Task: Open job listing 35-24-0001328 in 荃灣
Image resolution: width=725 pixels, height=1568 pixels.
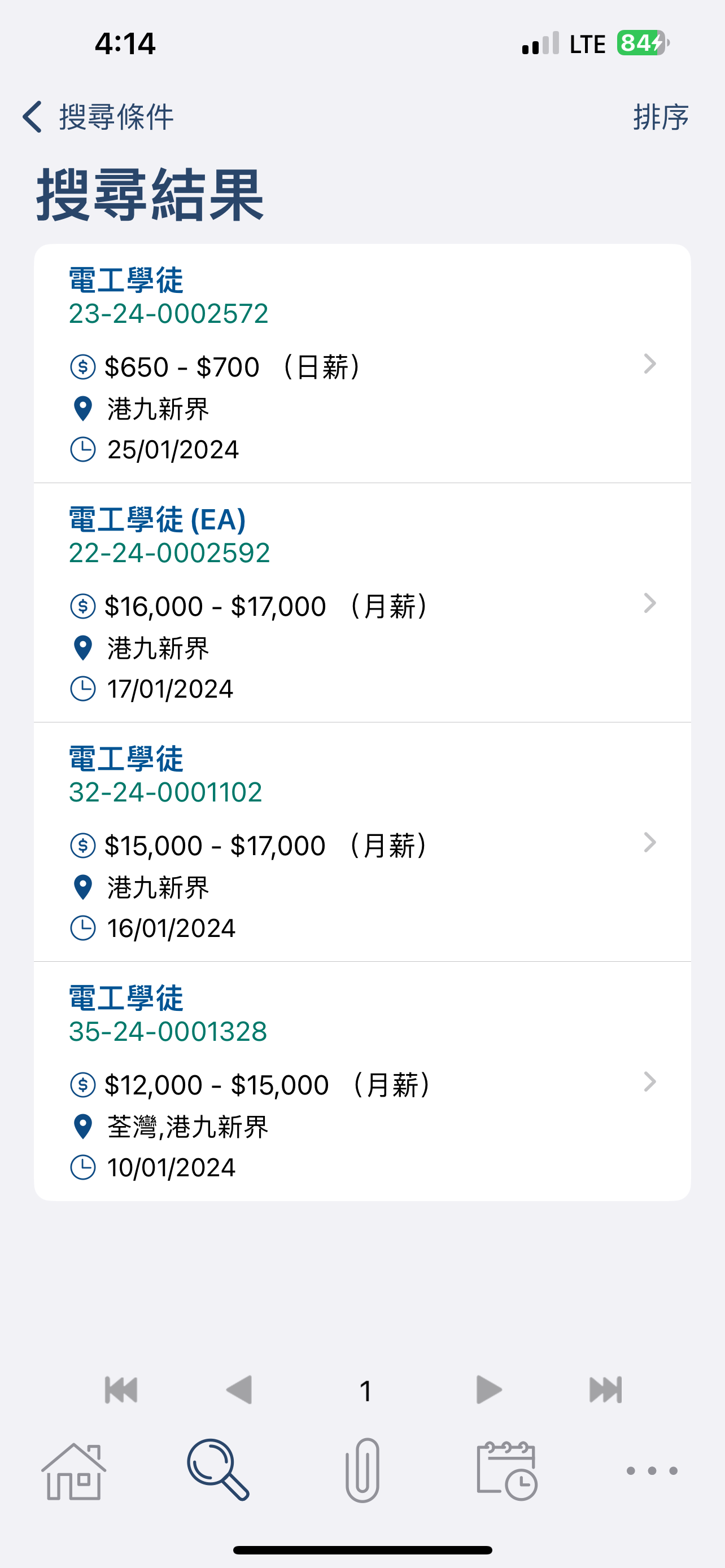Action: coord(362,1081)
